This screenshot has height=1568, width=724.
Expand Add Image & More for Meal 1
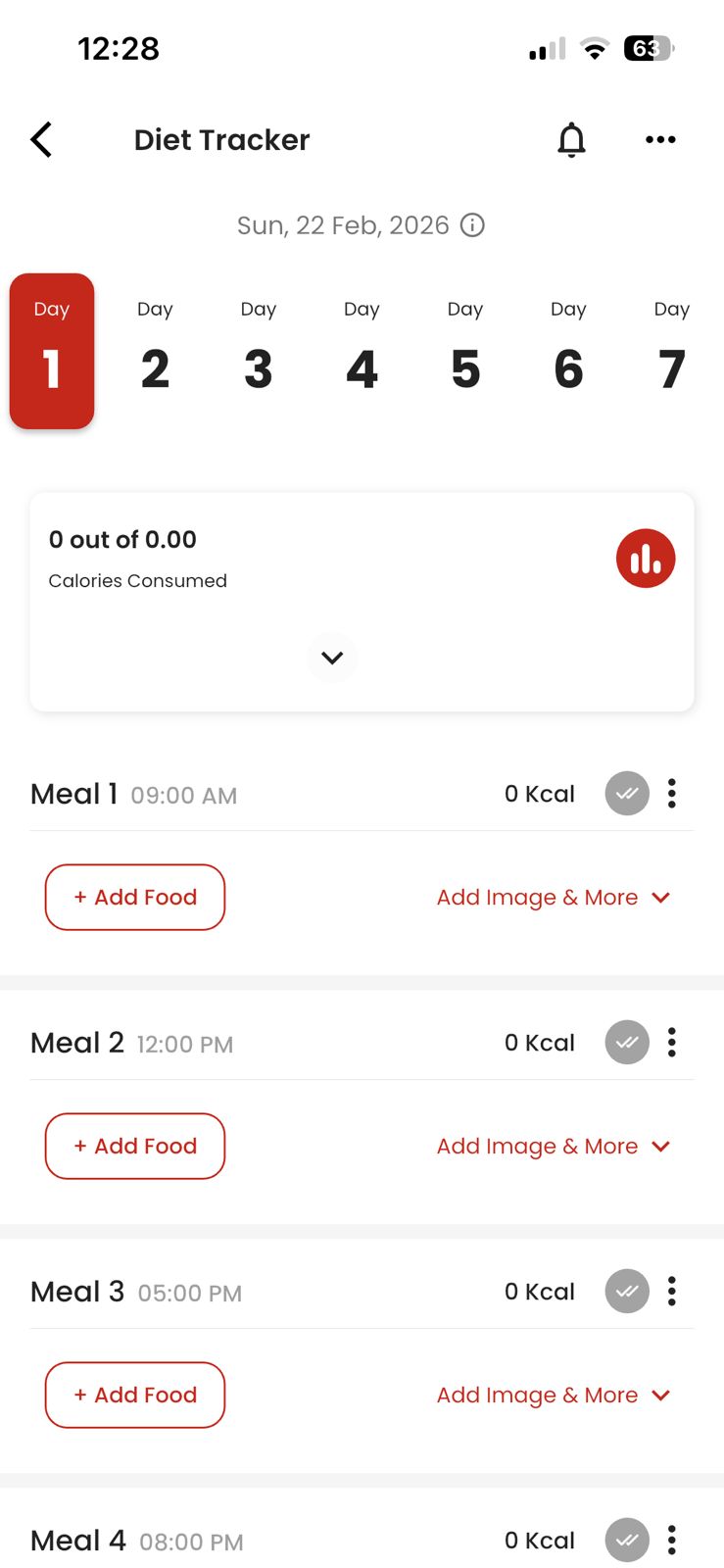[553, 898]
